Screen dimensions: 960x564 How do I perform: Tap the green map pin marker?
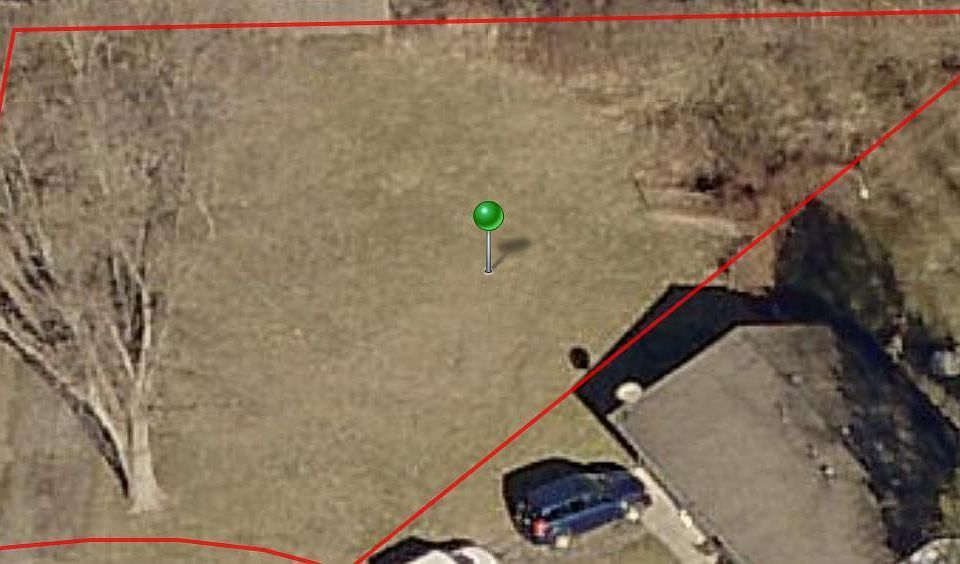(x=488, y=216)
